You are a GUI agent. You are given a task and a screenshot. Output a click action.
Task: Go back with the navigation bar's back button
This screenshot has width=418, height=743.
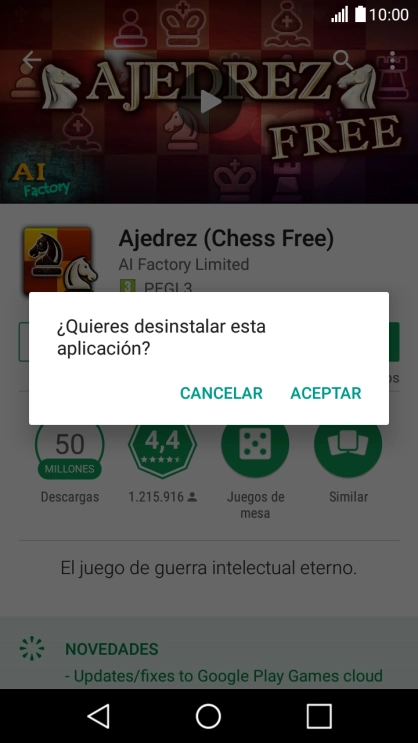coord(99,716)
